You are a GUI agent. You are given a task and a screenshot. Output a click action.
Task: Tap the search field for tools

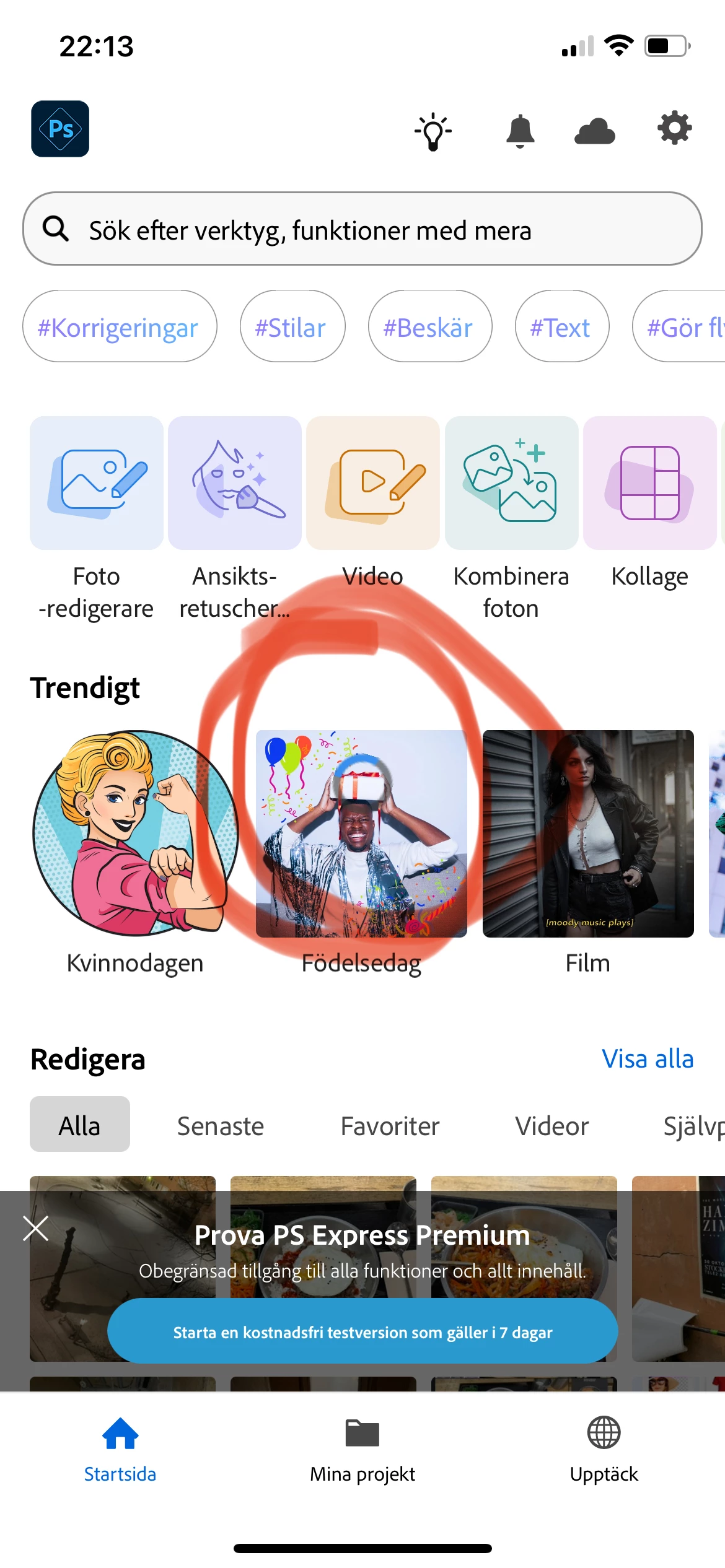362,229
